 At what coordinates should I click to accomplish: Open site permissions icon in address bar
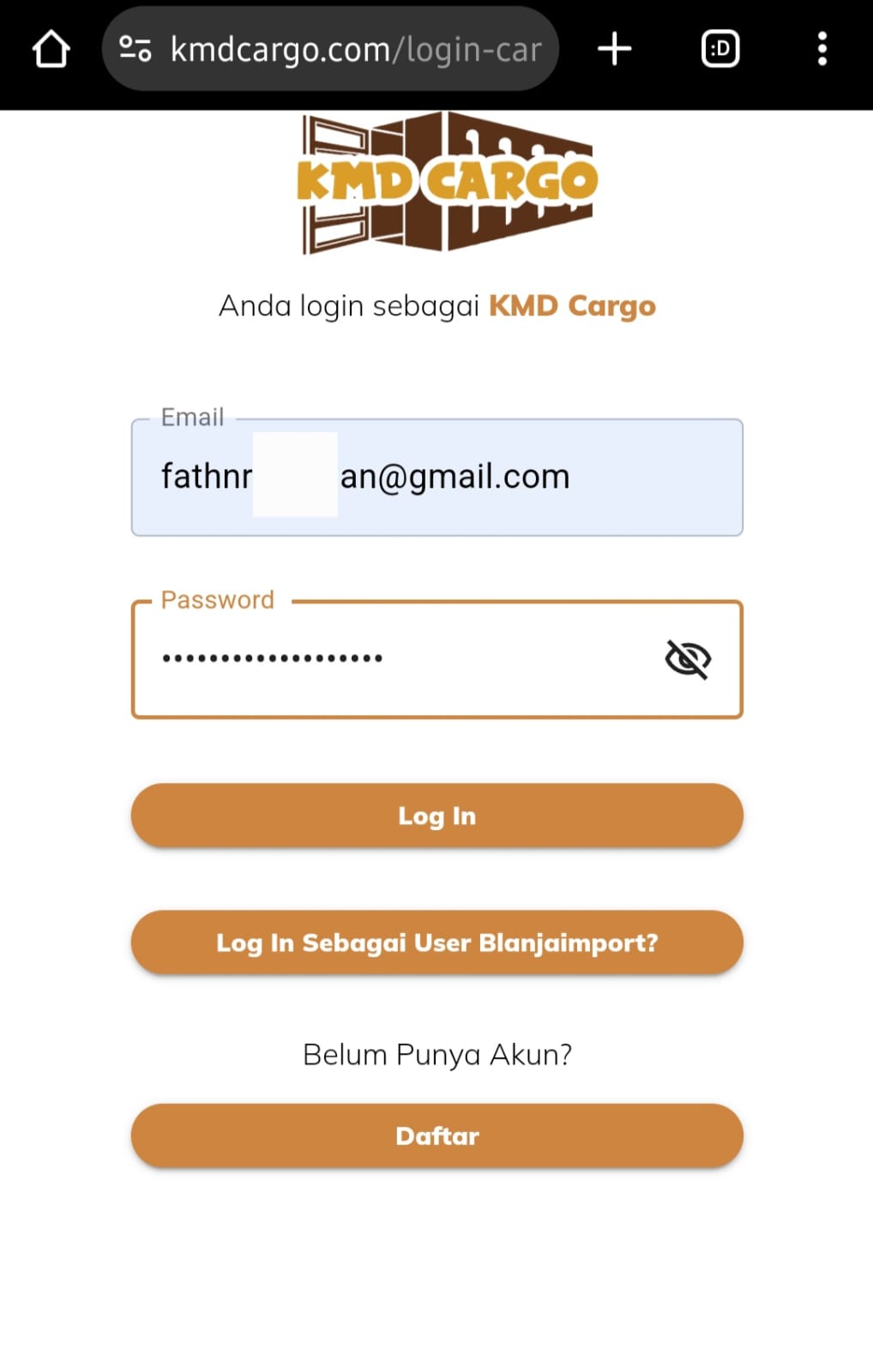[x=135, y=49]
